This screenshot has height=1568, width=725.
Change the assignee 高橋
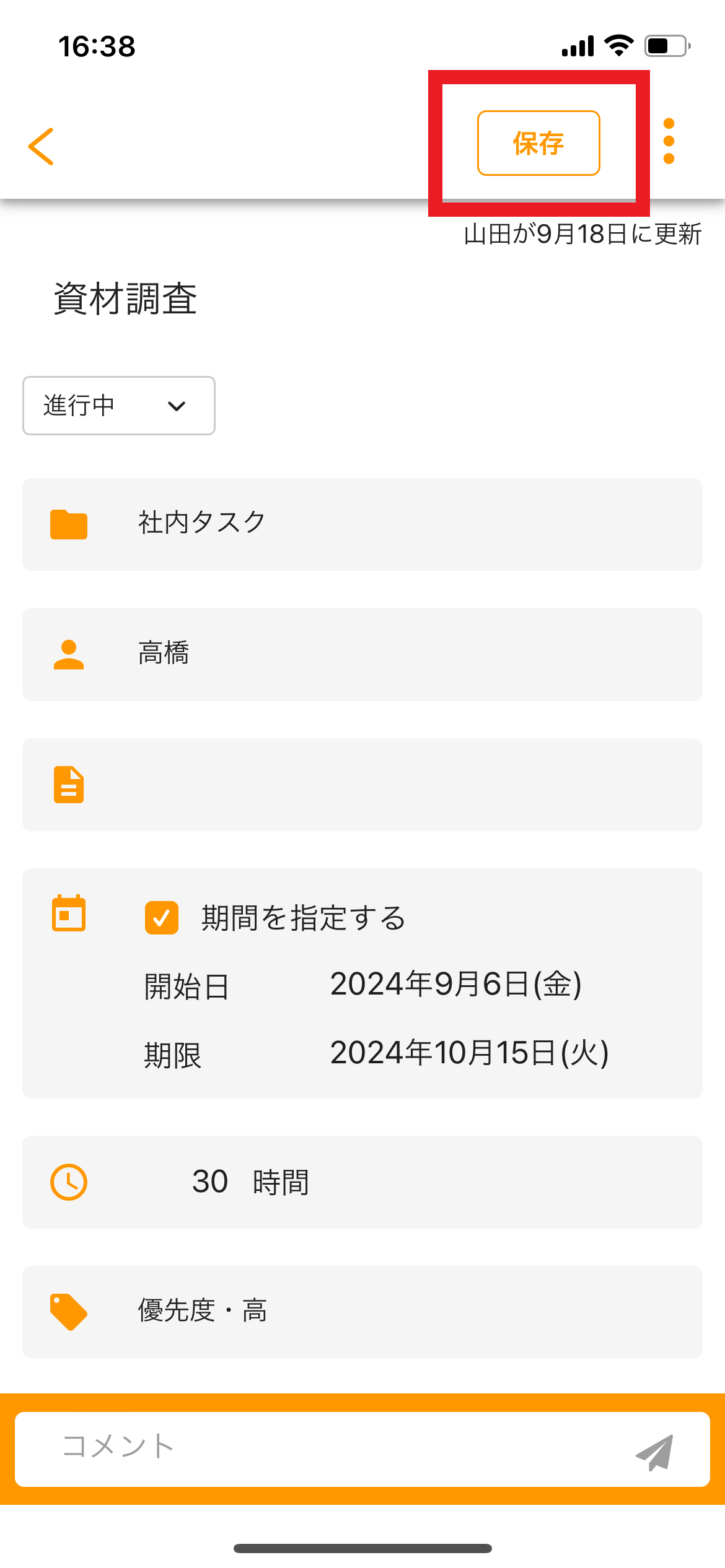[x=362, y=654]
